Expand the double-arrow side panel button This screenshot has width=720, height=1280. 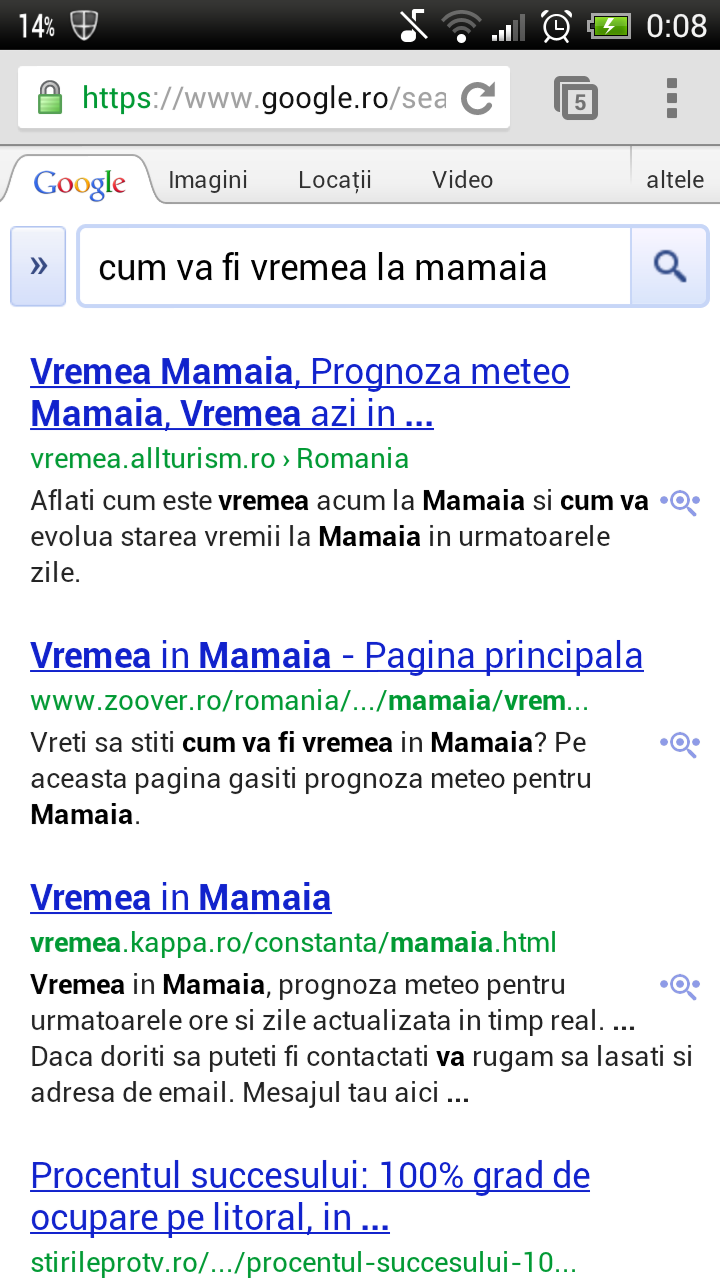tap(38, 266)
